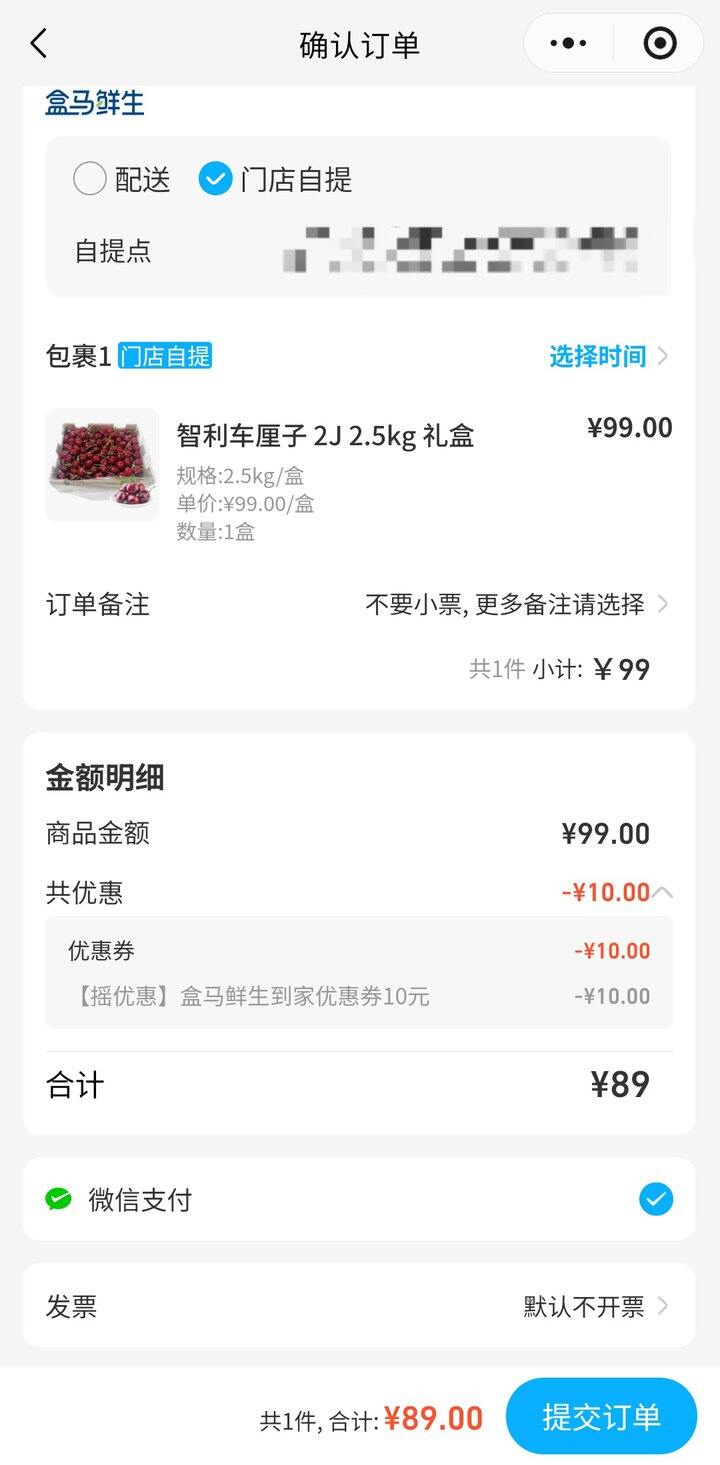Close the mini program

[x=660, y=43]
